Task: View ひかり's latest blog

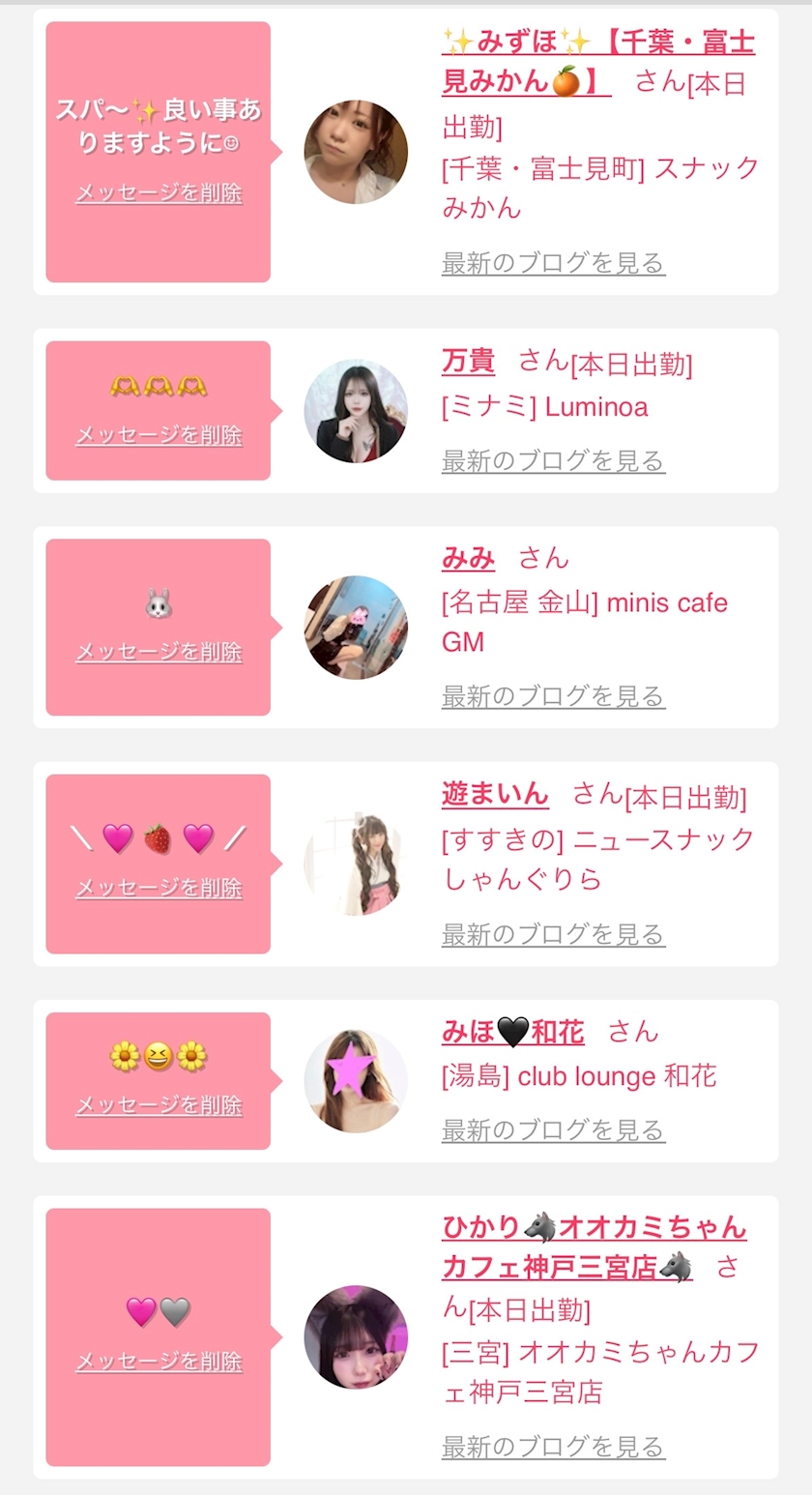Action: click(x=553, y=1448)
